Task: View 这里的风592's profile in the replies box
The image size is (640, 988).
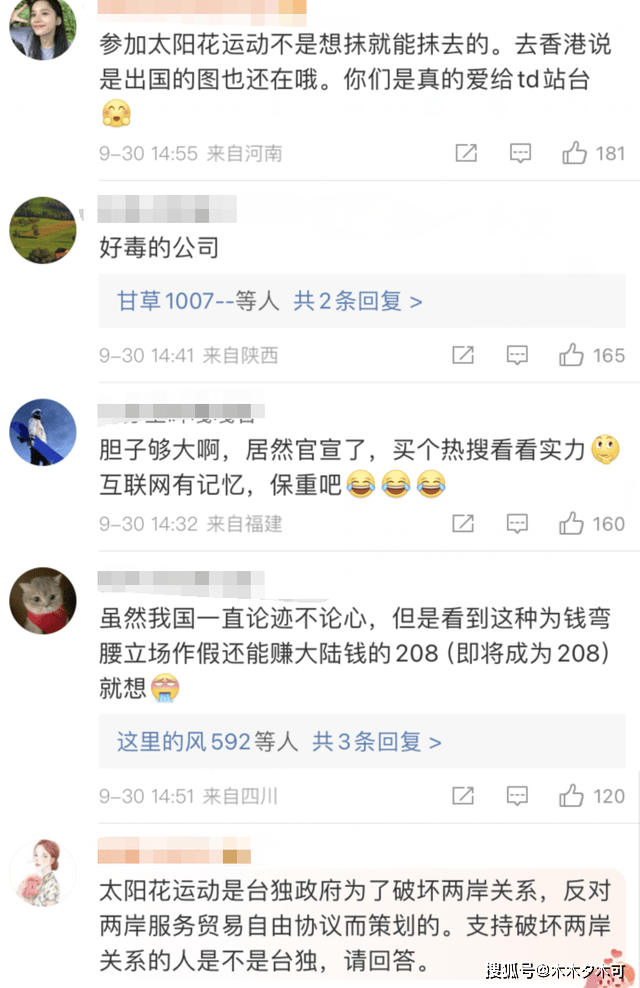Action: pos(182,742)
